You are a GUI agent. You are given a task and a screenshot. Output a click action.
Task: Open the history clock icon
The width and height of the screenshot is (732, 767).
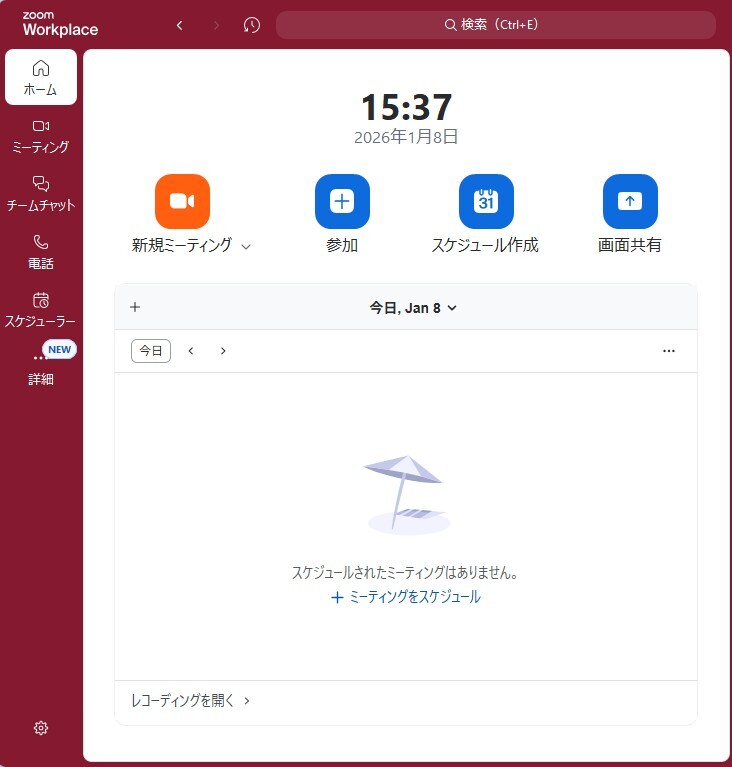[x=252, y=25]
